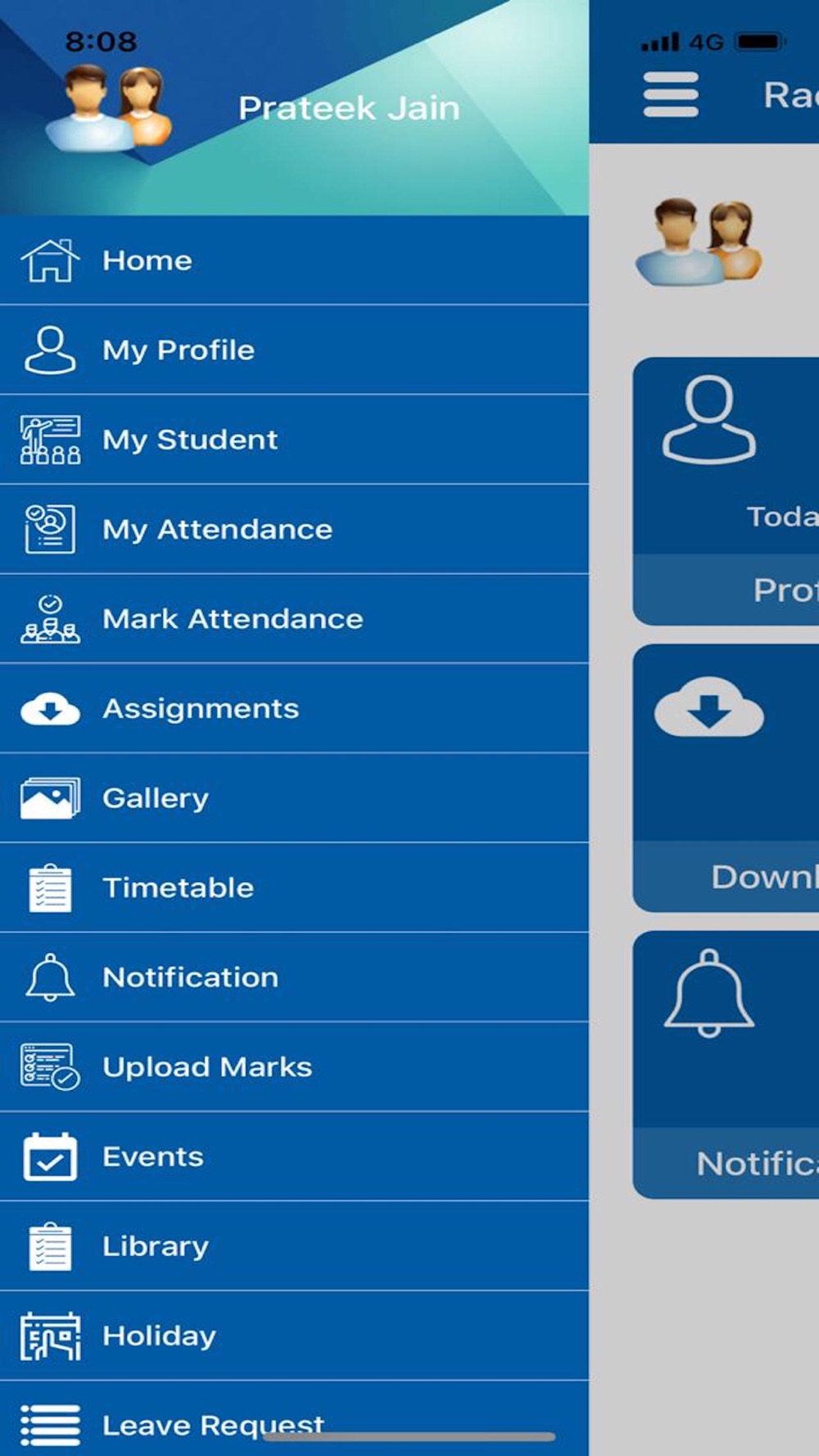The image size is (819, 1456).
Task: Open My Profile
Action: (294, 350)
